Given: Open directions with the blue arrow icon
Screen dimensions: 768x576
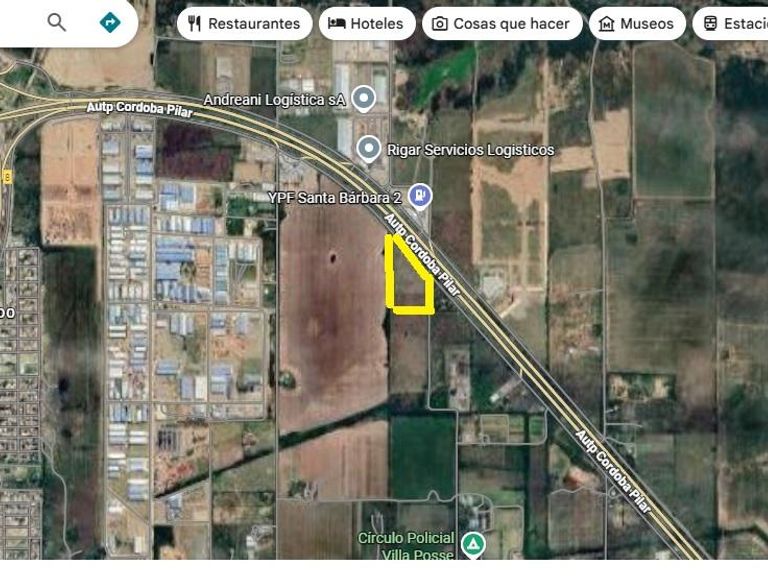Looking at the screenshot, I should (110, 22).
